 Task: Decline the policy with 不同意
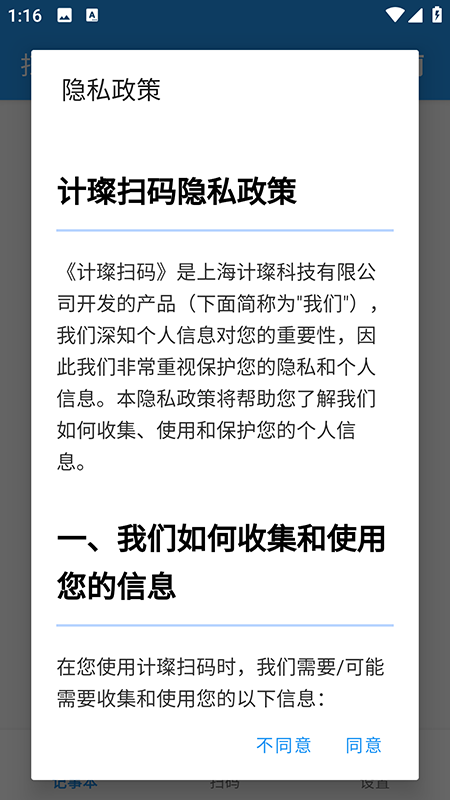tap(284, 745)
